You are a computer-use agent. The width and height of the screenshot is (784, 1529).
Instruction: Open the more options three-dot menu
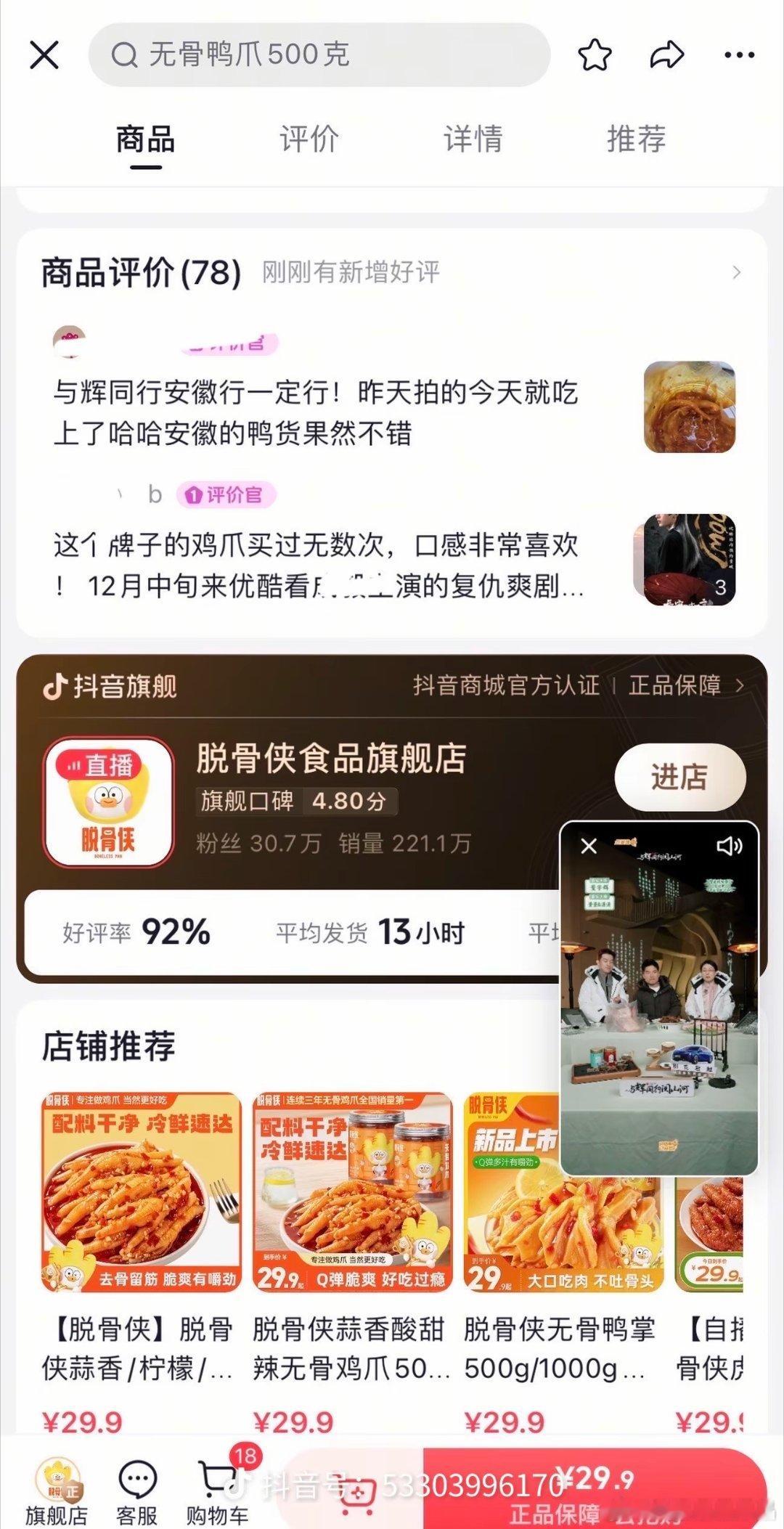click(738, 54)
